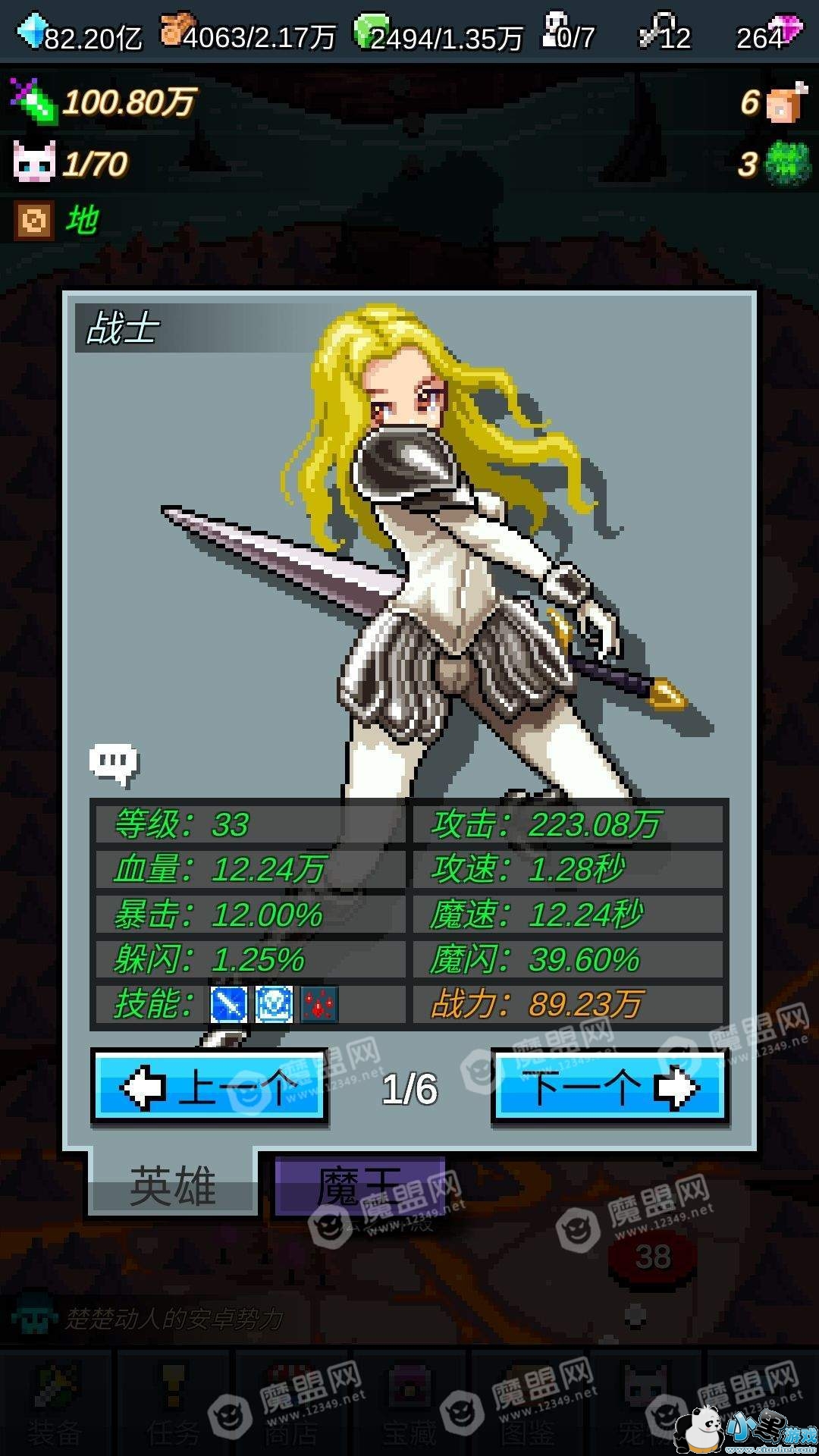The image size is (819, 1456).
Task: Open the 商店 shop menu
Action: [291, 1403]
